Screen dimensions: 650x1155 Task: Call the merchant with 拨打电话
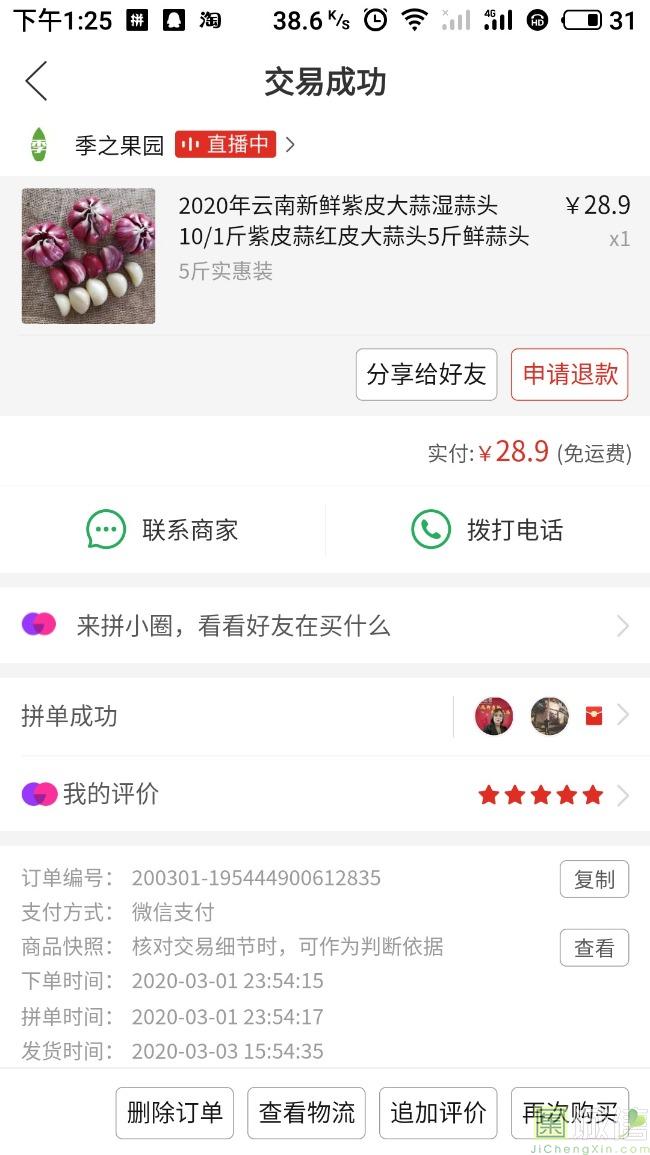coord(487,530)
